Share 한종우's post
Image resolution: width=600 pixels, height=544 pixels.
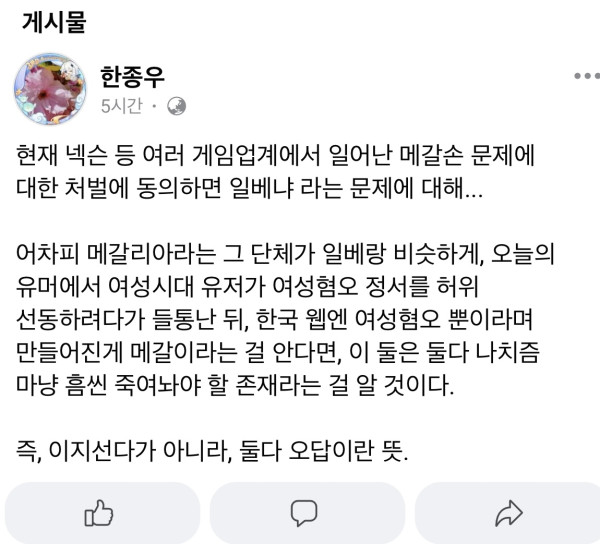click(508, 514)
